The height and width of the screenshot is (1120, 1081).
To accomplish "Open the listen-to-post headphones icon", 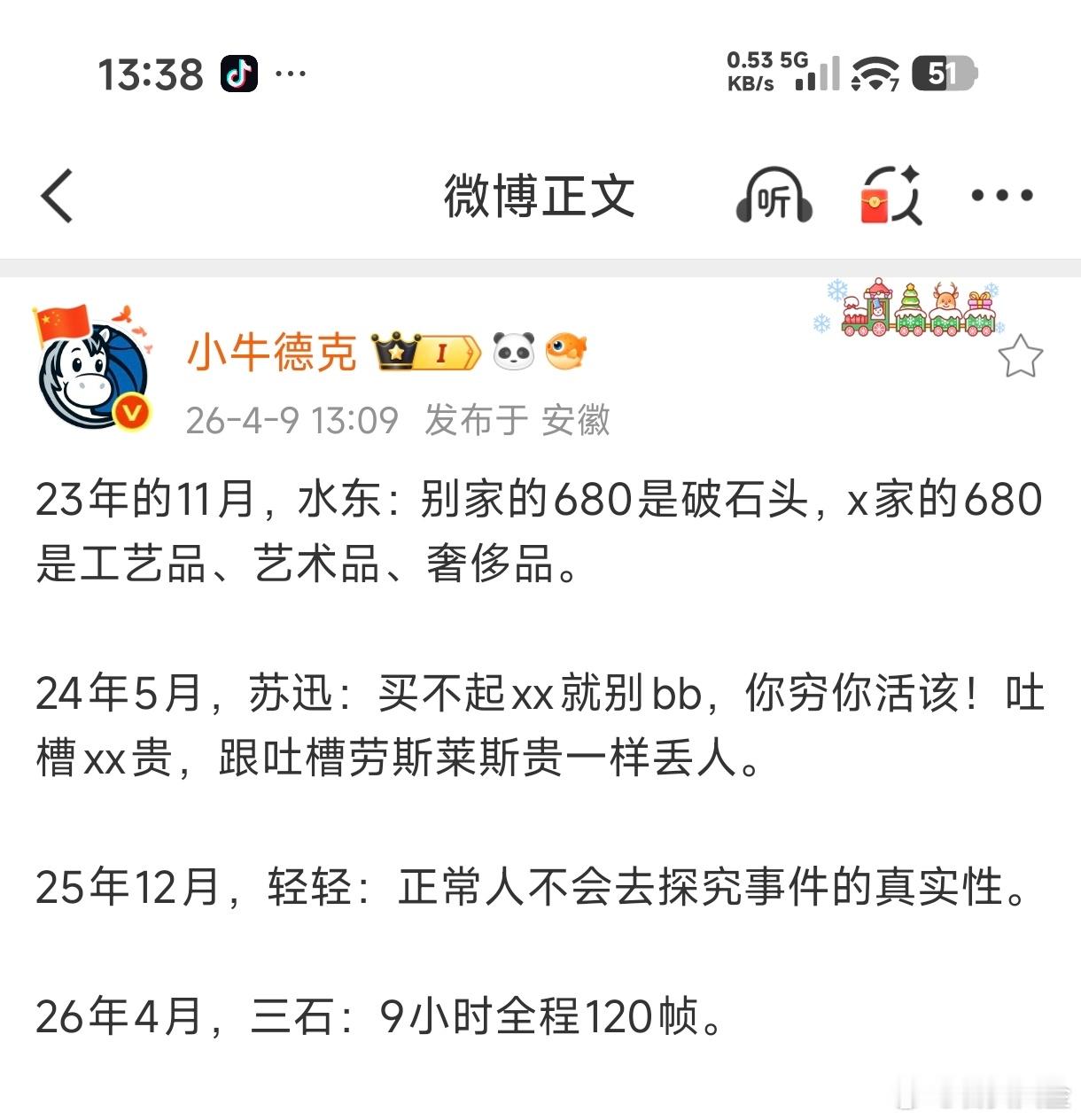I will pos(773,197).
